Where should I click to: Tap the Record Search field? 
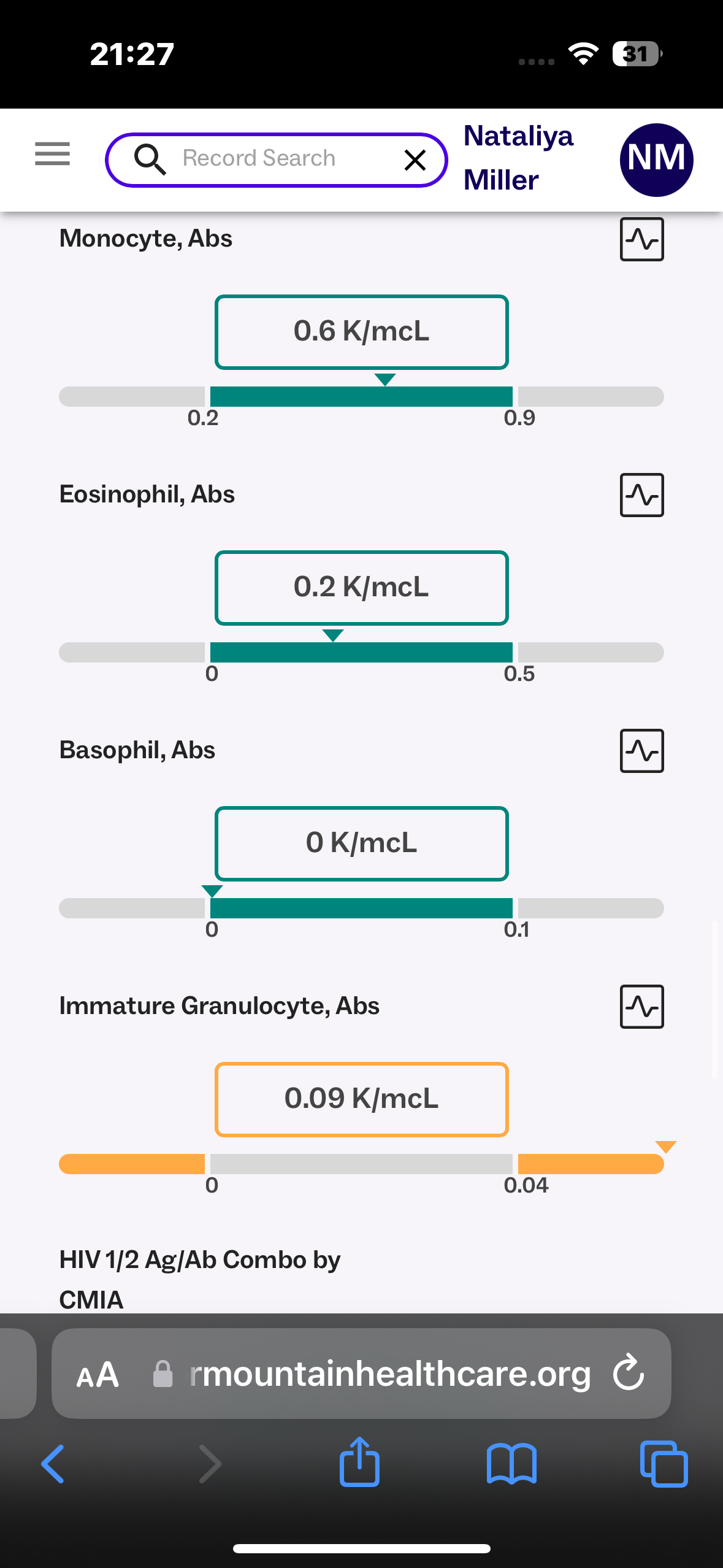259,159
